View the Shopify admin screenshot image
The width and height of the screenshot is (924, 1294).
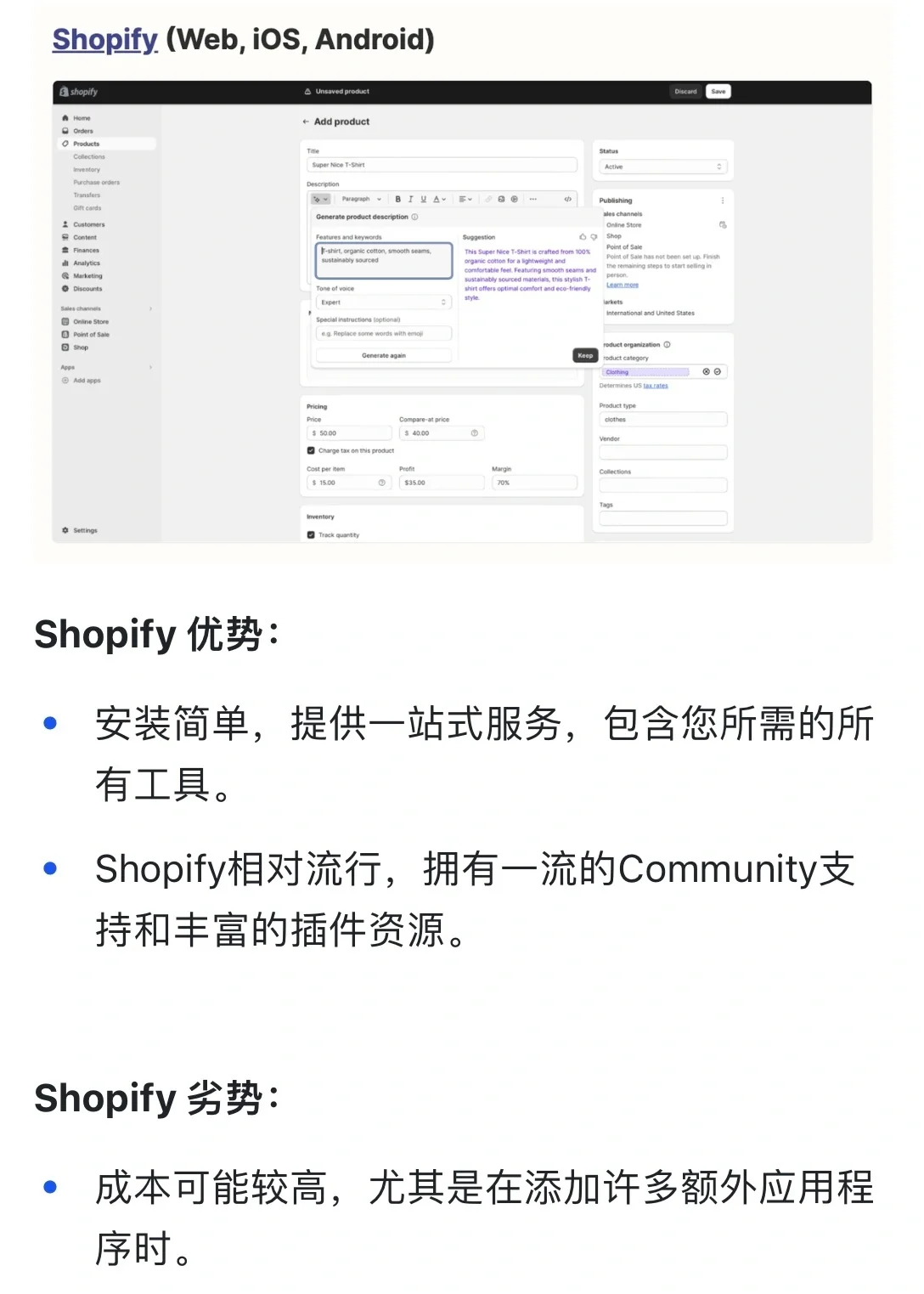pyautogui.click(x=462, y=312)
